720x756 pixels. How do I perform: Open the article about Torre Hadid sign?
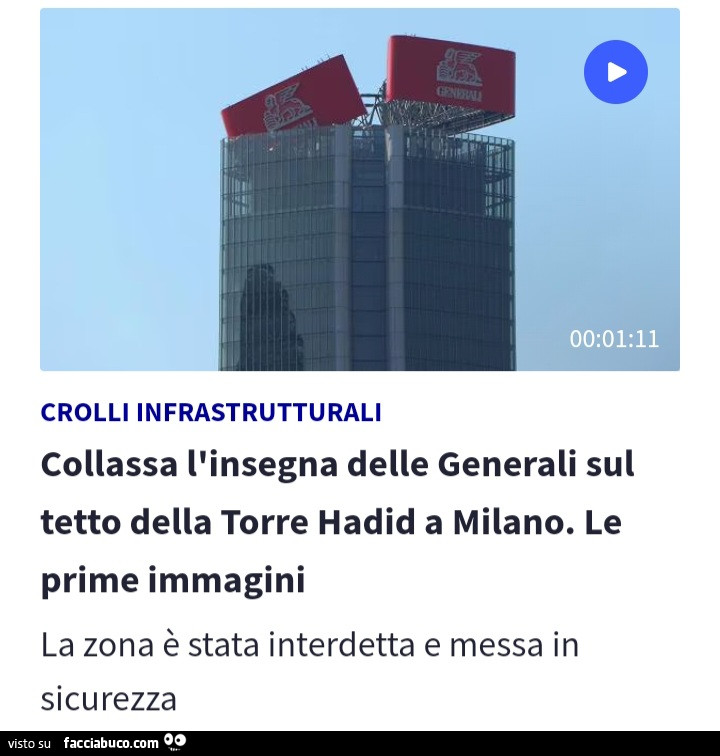337,522
